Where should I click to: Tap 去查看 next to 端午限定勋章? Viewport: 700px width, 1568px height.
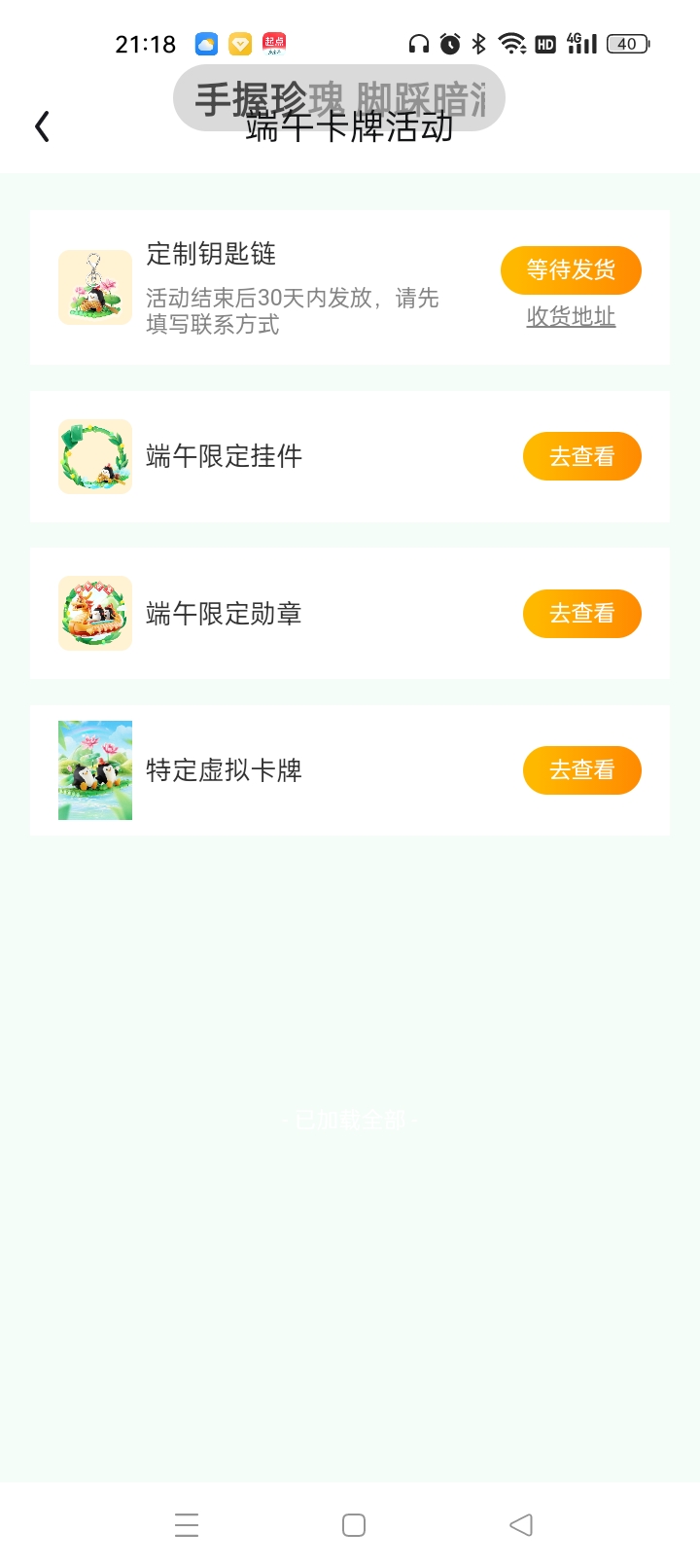click(x=581, y=614)
